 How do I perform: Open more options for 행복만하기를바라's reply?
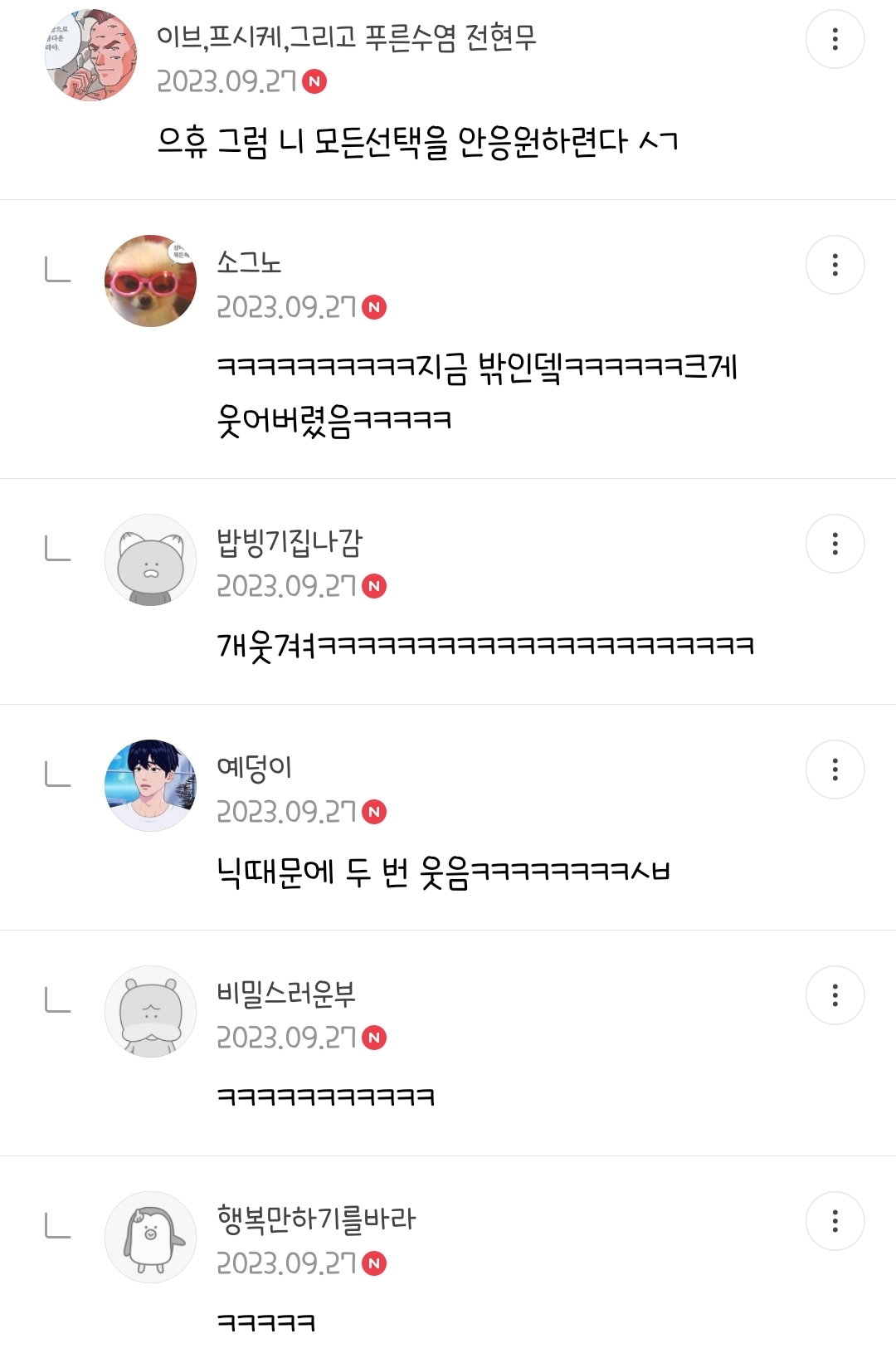pyautogui.click(x=835, y=1221)
